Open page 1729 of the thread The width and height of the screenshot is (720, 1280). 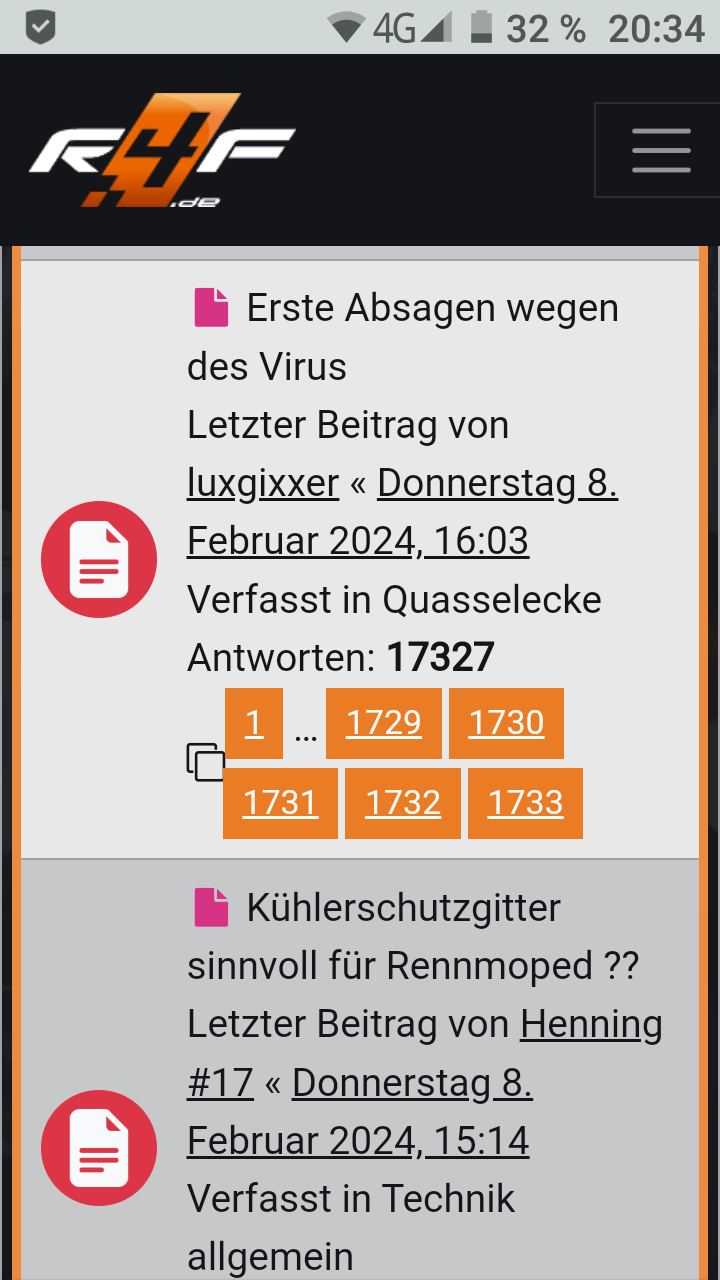click(383, 723)
